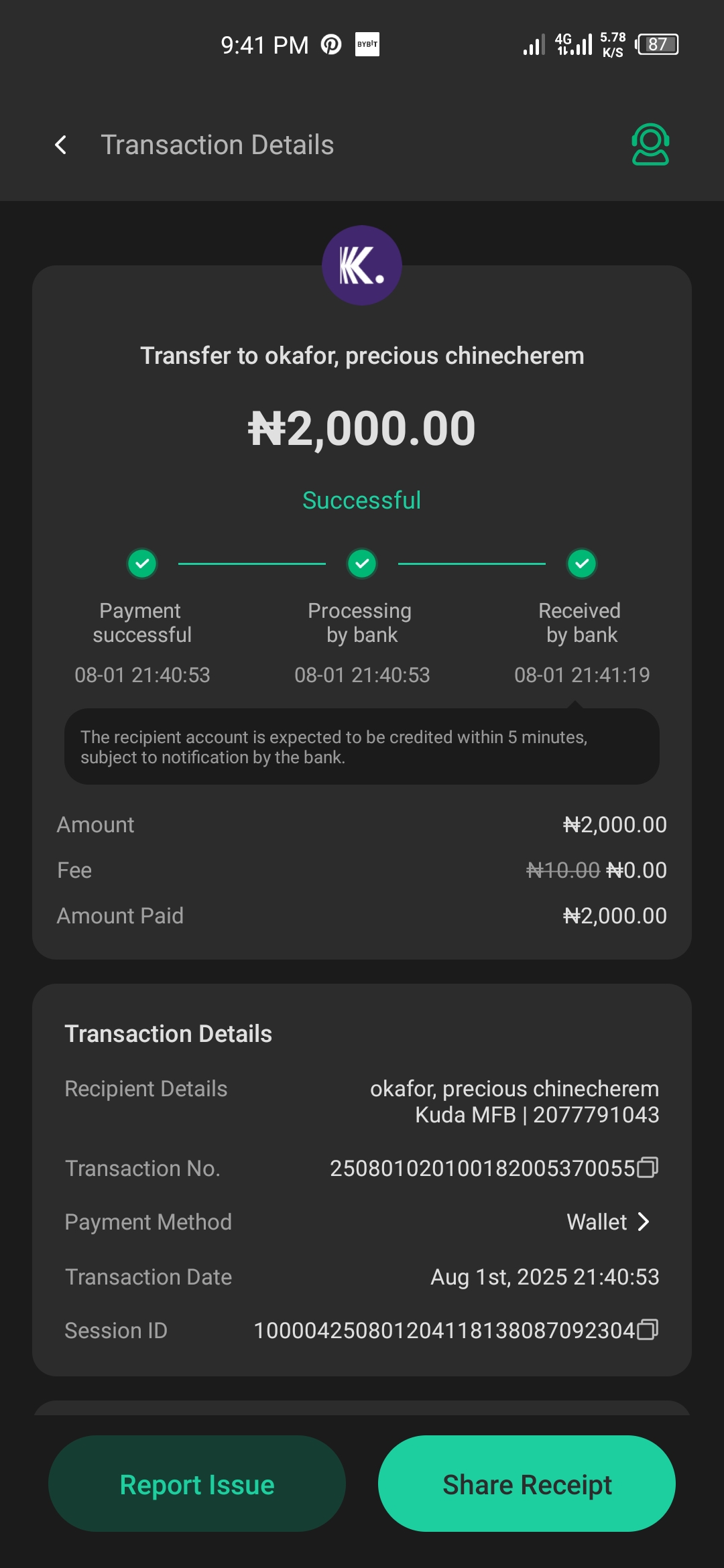
Task: Tap the Report Issue button
Action: click(197, 1484)
